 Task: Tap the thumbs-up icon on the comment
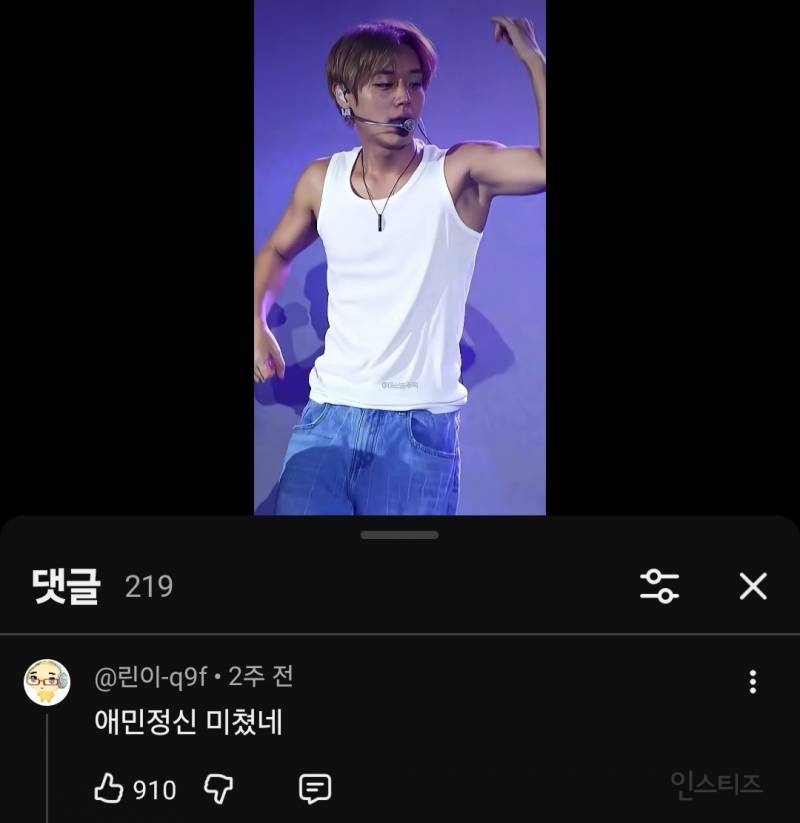108,787
